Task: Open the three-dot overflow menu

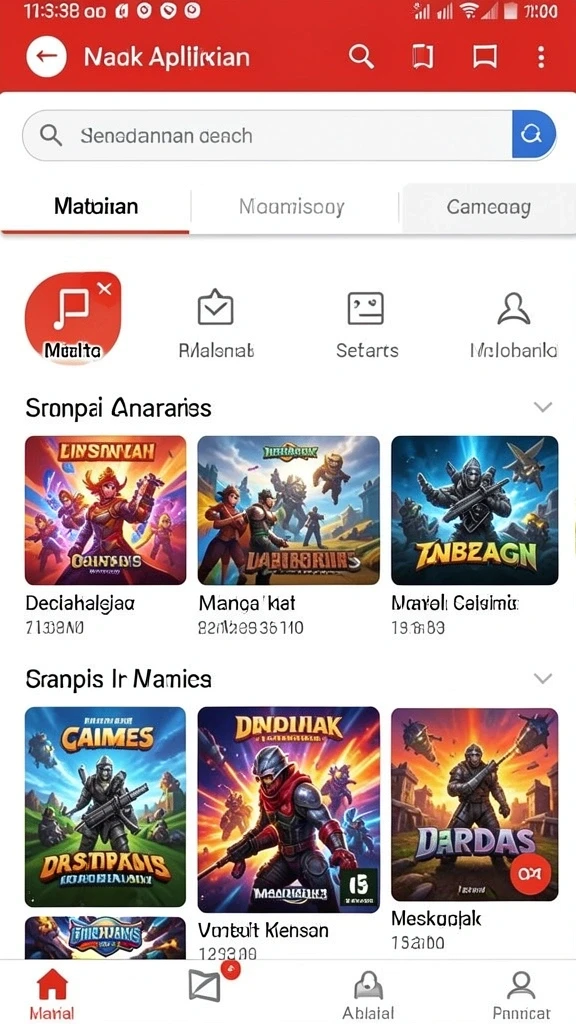Action: (541, 57)
